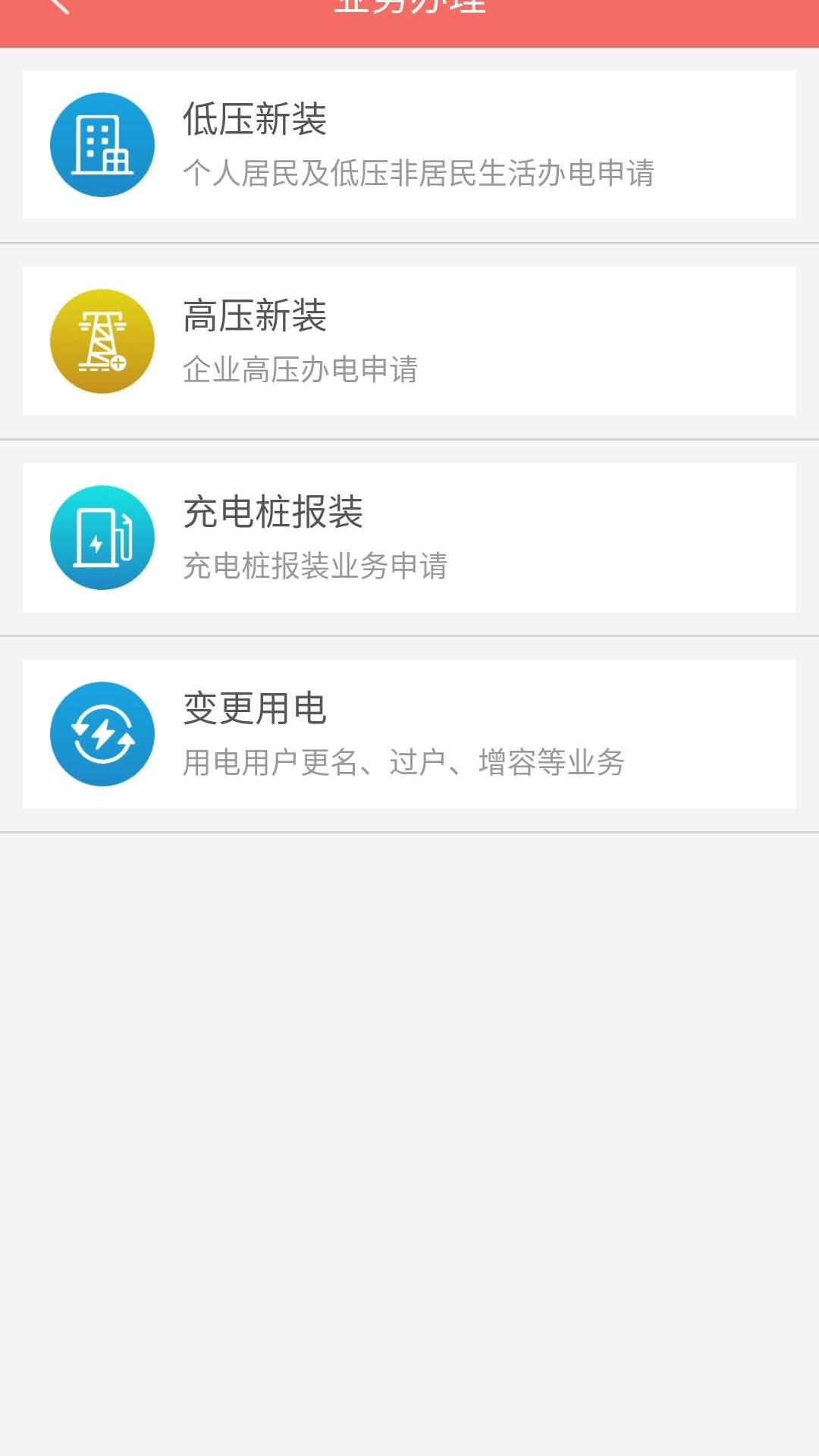819x1456 pixels.
Task: Go back using the top-left arrow
Action: click(x=61, y=8)
